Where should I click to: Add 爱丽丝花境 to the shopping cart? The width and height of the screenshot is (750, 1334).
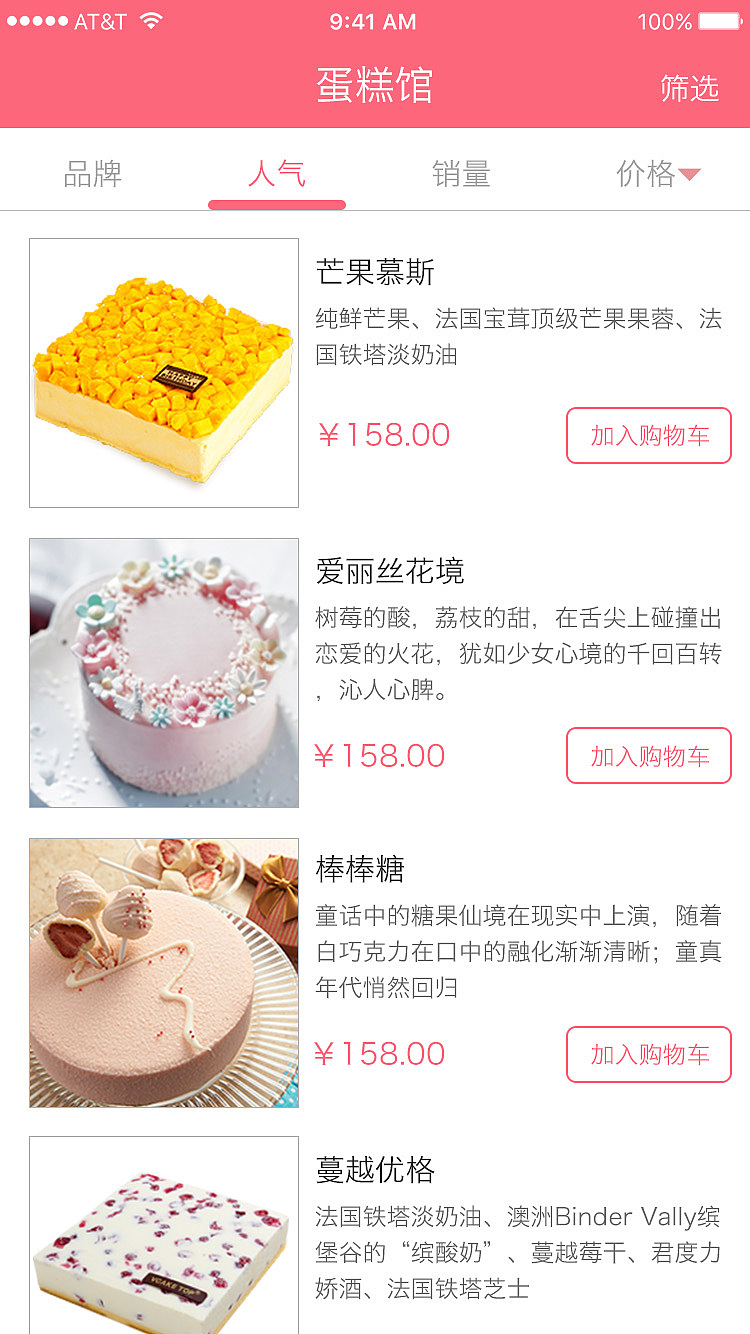(649, 756)
